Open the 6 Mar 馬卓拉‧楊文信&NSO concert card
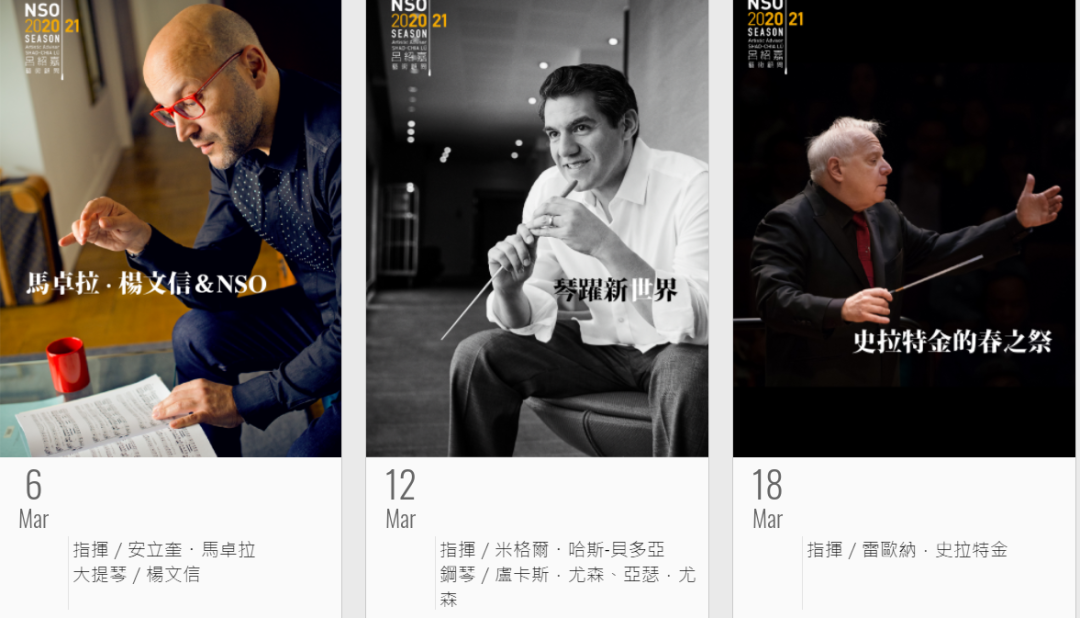 [170, 230]
